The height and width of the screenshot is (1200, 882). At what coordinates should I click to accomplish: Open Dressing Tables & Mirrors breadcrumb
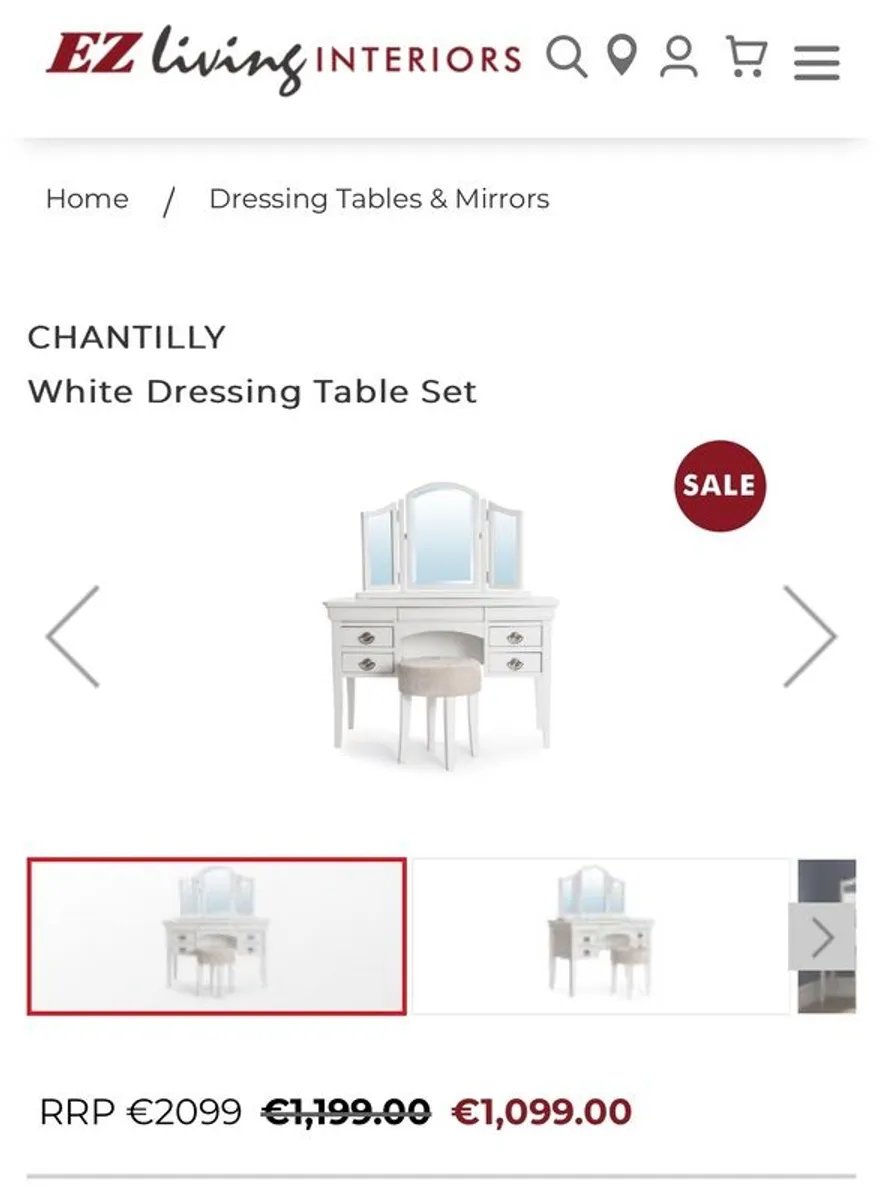tap(379, 199)
